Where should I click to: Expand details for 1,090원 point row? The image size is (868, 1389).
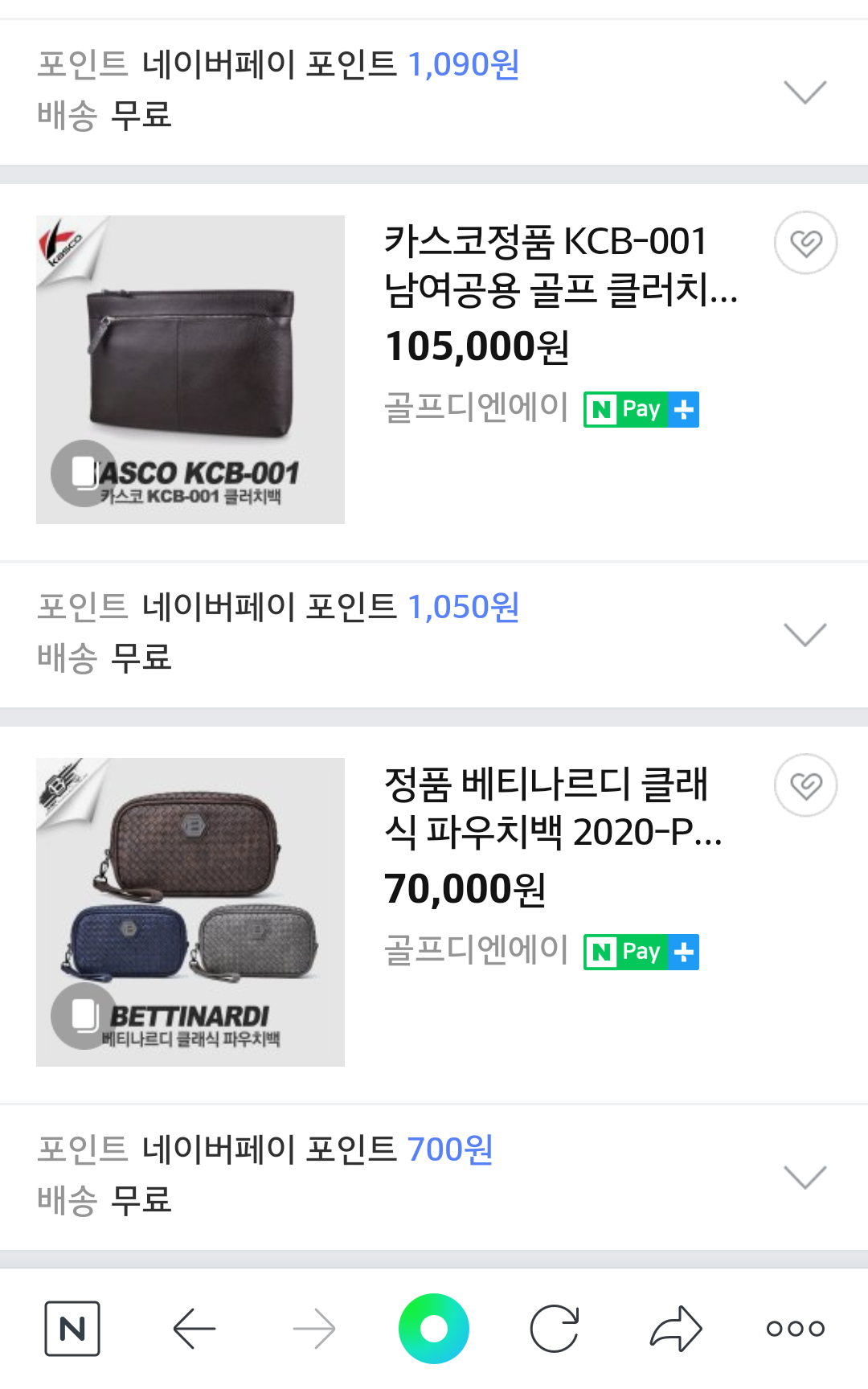tap(805, 92)
